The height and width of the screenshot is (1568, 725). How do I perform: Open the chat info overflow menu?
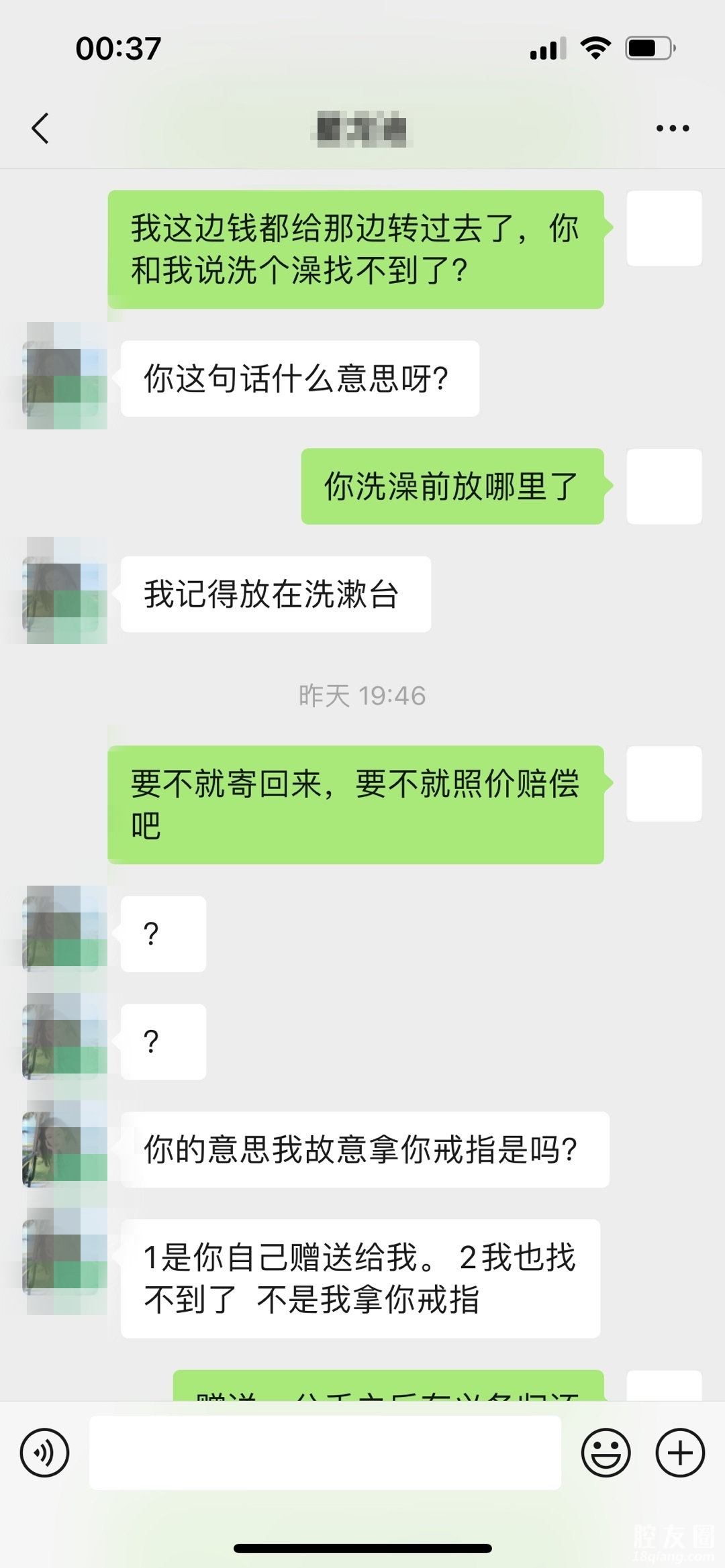672,128
